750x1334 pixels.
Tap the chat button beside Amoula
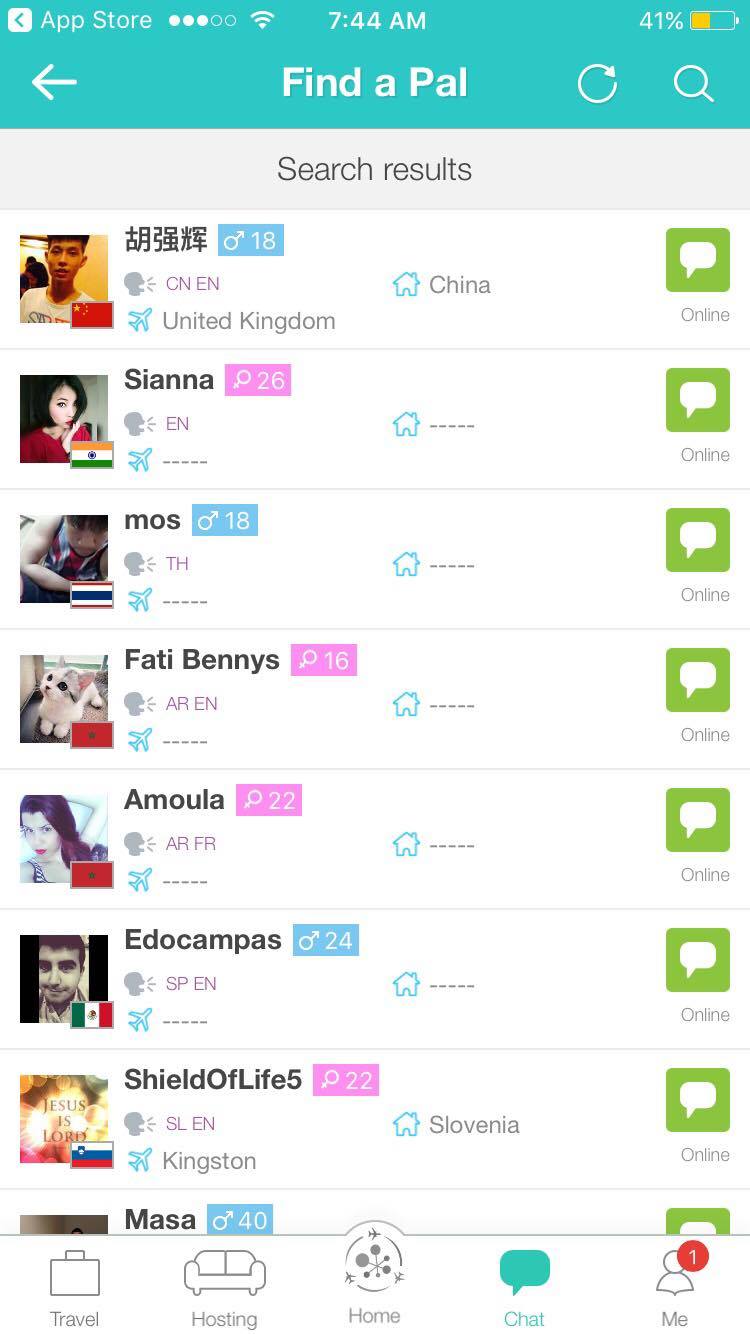(697, 820)
